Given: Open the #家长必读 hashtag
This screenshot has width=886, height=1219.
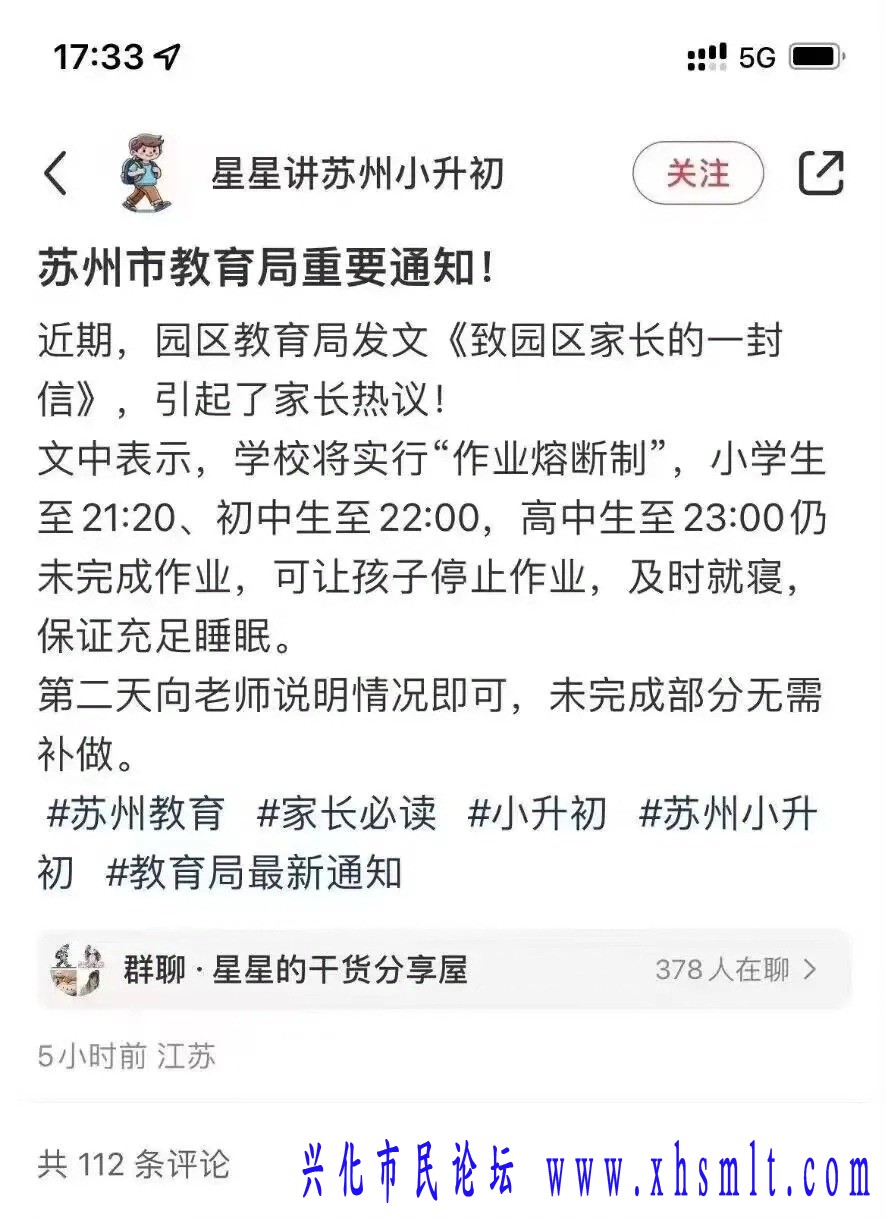Looking at the screenshot, I should pyautogui.click(x=347, y=813).
